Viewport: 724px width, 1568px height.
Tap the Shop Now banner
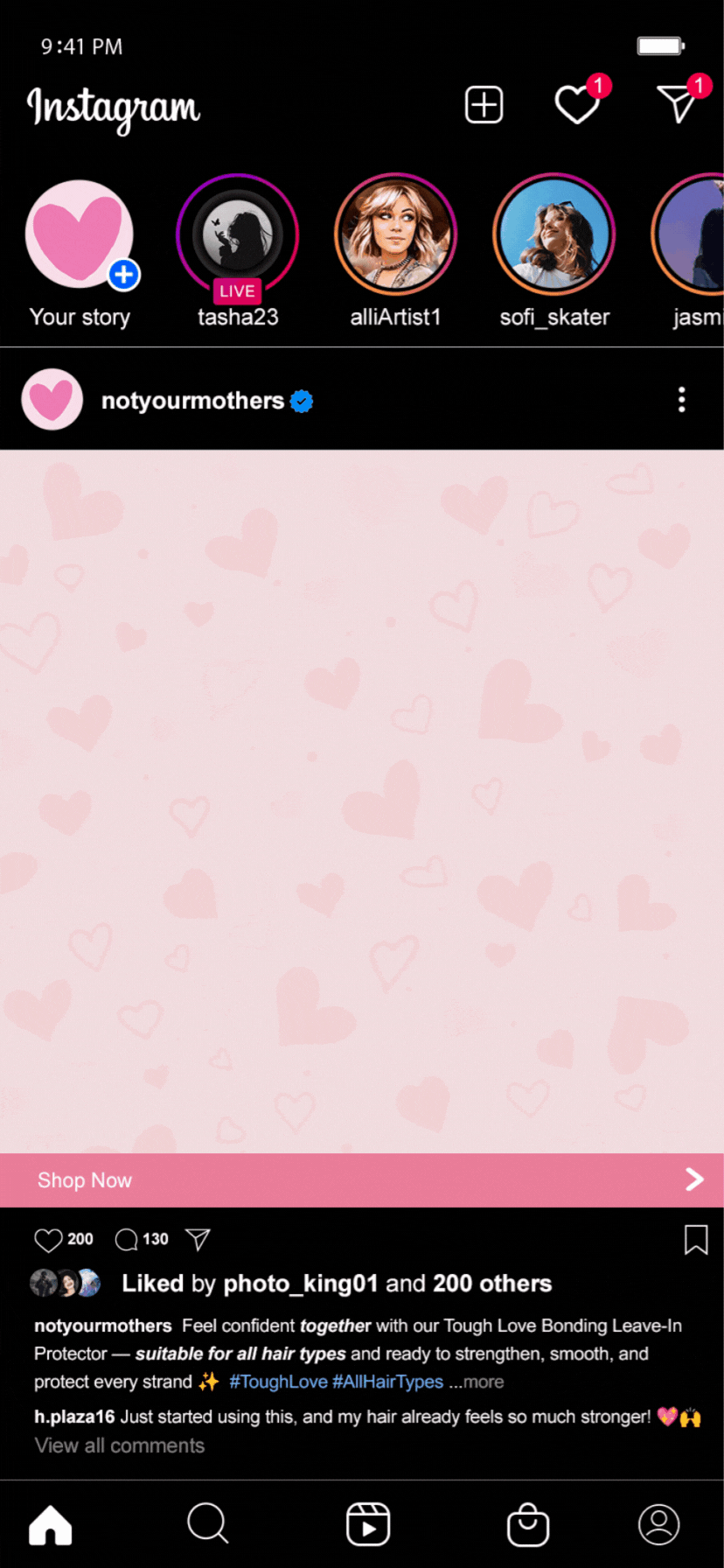click(362, 1179)
